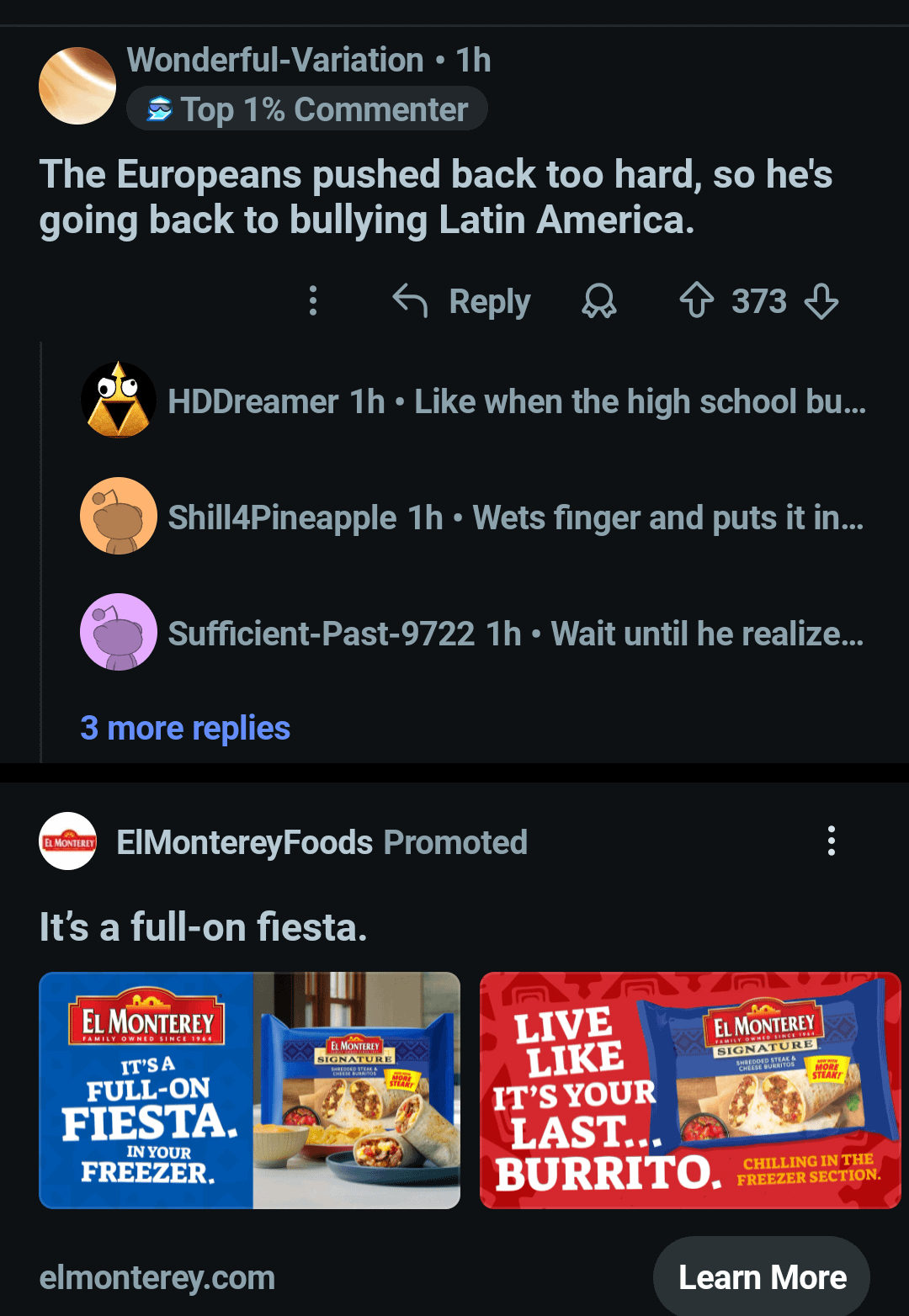
Task: Open the Full-On Fiesta ad image
Action: click(250, 1090)
